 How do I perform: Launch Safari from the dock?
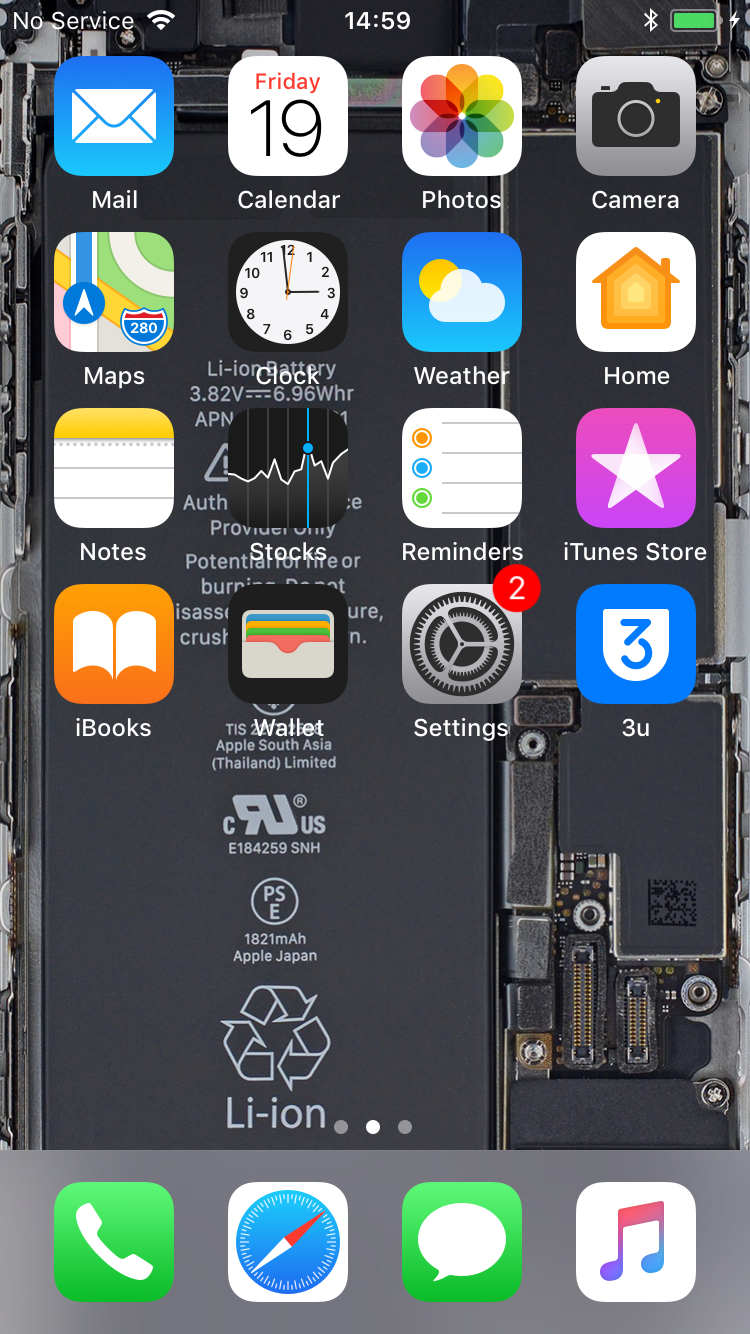click(x=288, y=1242)
